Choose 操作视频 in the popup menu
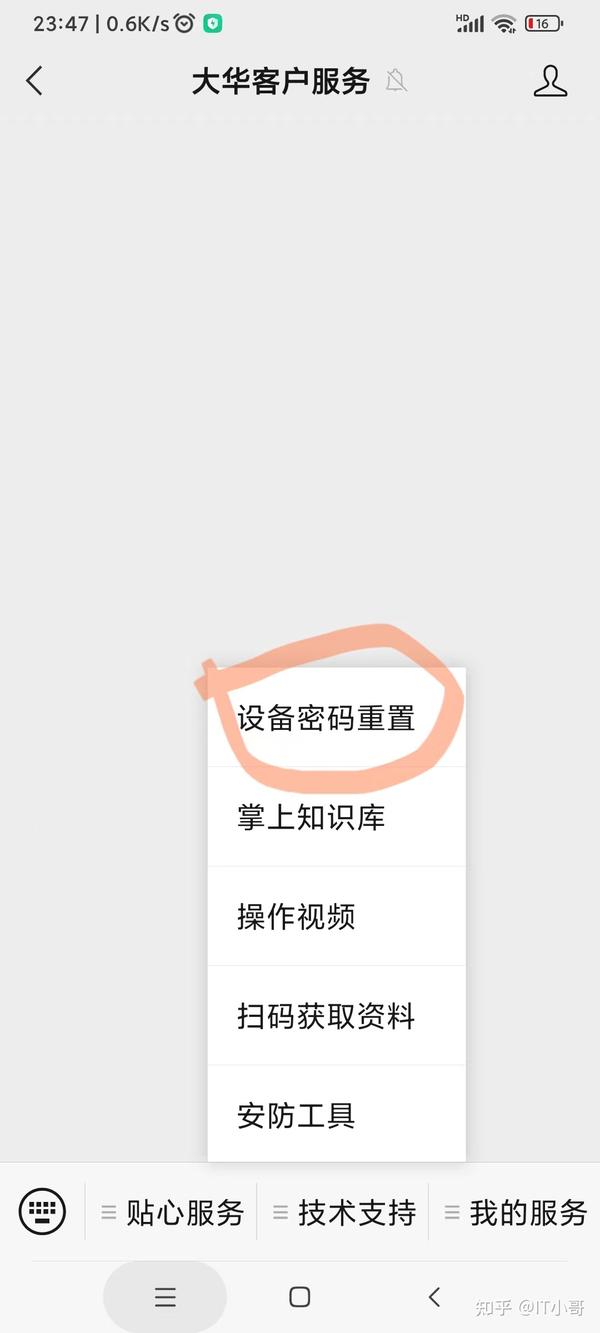Image resolution: width=600 pixels, height=1333 pixels. coord(336,916)
